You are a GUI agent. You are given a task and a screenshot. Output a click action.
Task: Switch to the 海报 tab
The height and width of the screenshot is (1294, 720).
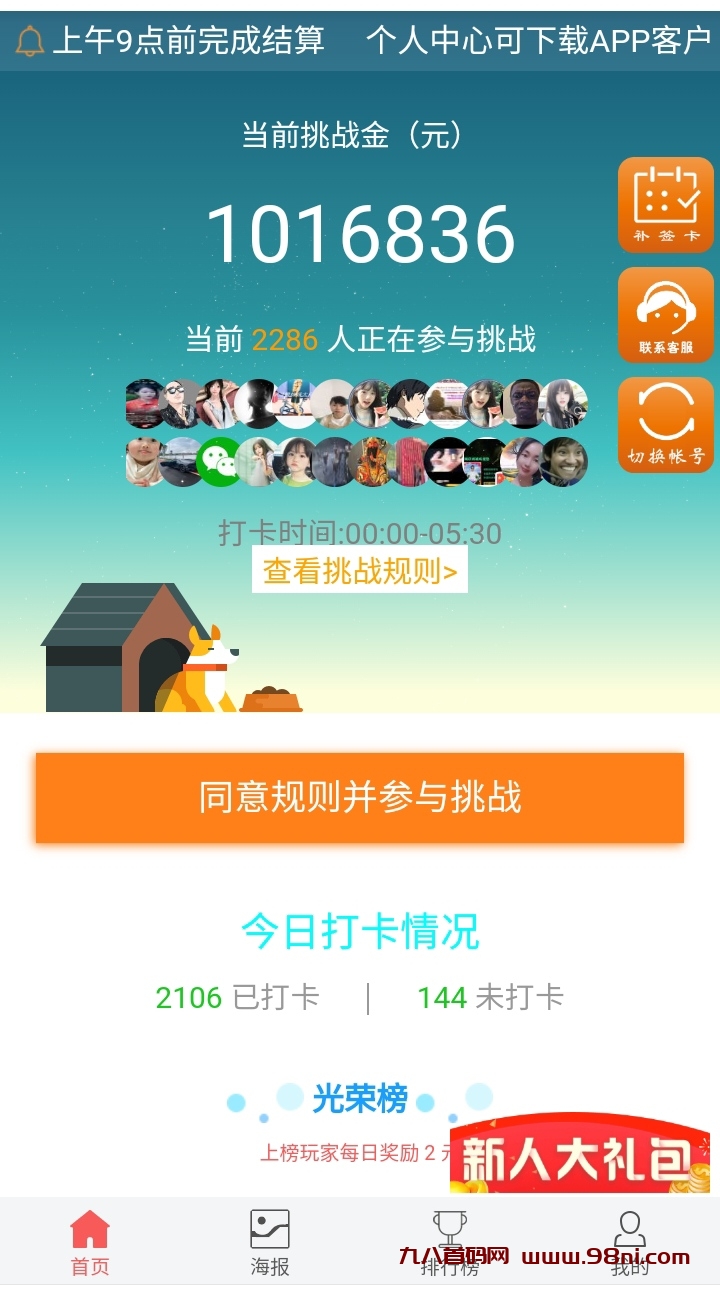pos(267,1240)
